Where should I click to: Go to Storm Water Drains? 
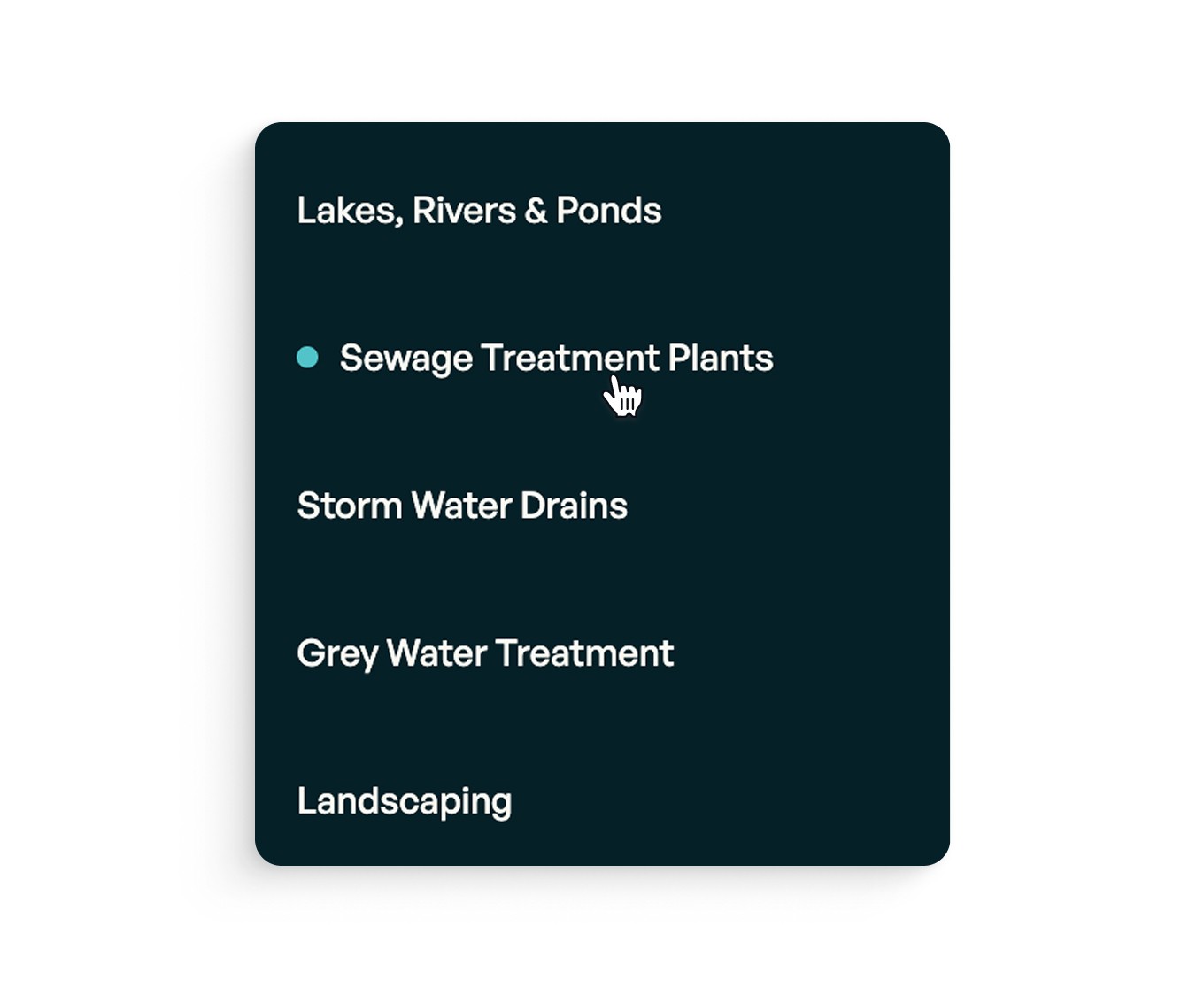pyautogui.click(x=462, y=506)
